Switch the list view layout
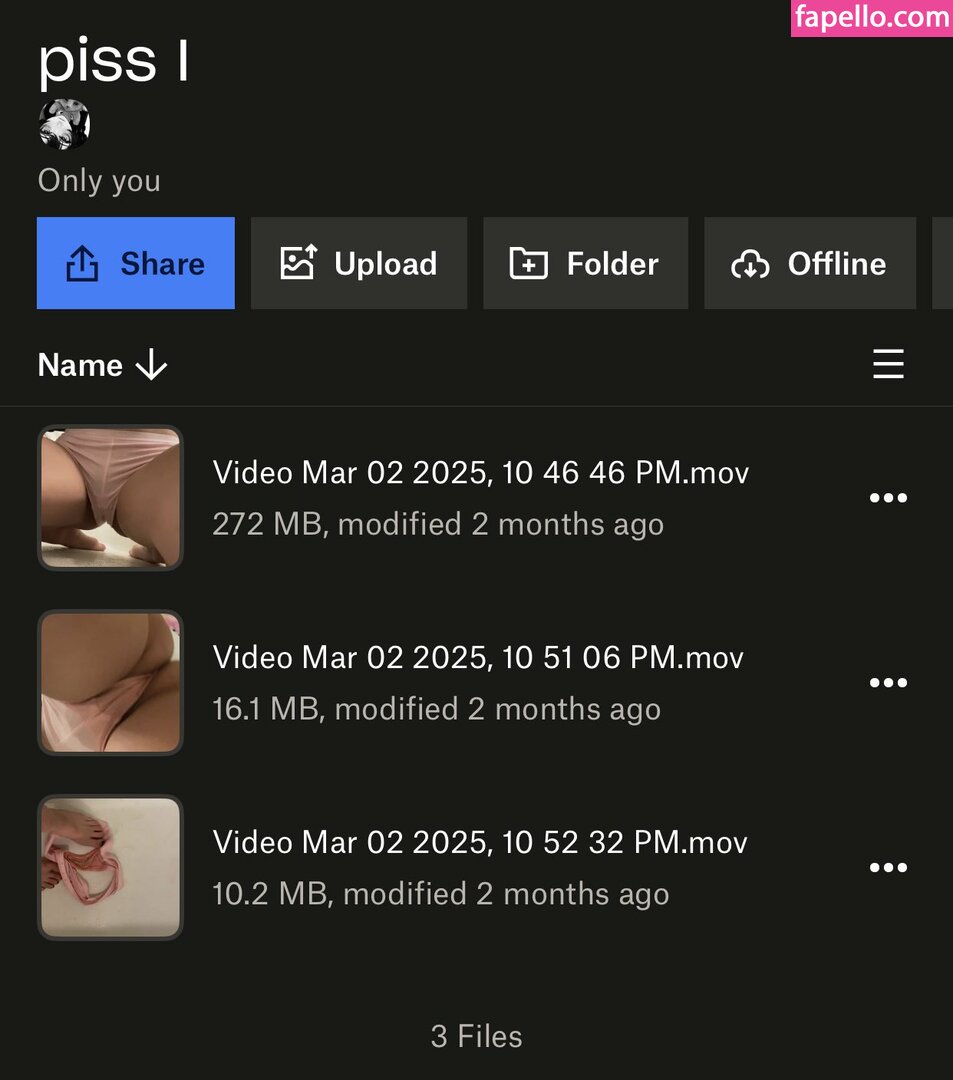The width and height of the screenshot is (953, 1080). [888, 365]
